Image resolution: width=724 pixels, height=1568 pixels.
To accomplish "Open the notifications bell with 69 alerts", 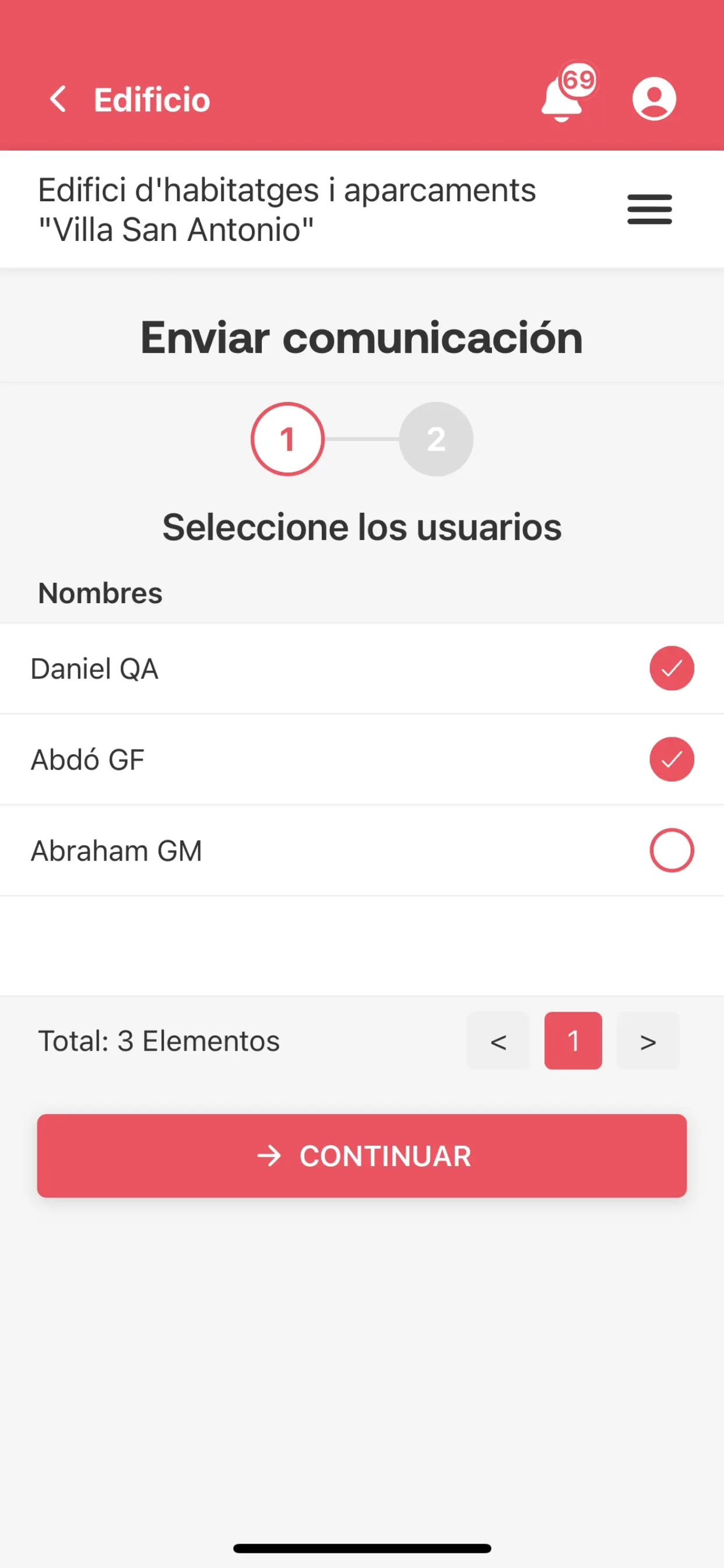I will [561, 100].
